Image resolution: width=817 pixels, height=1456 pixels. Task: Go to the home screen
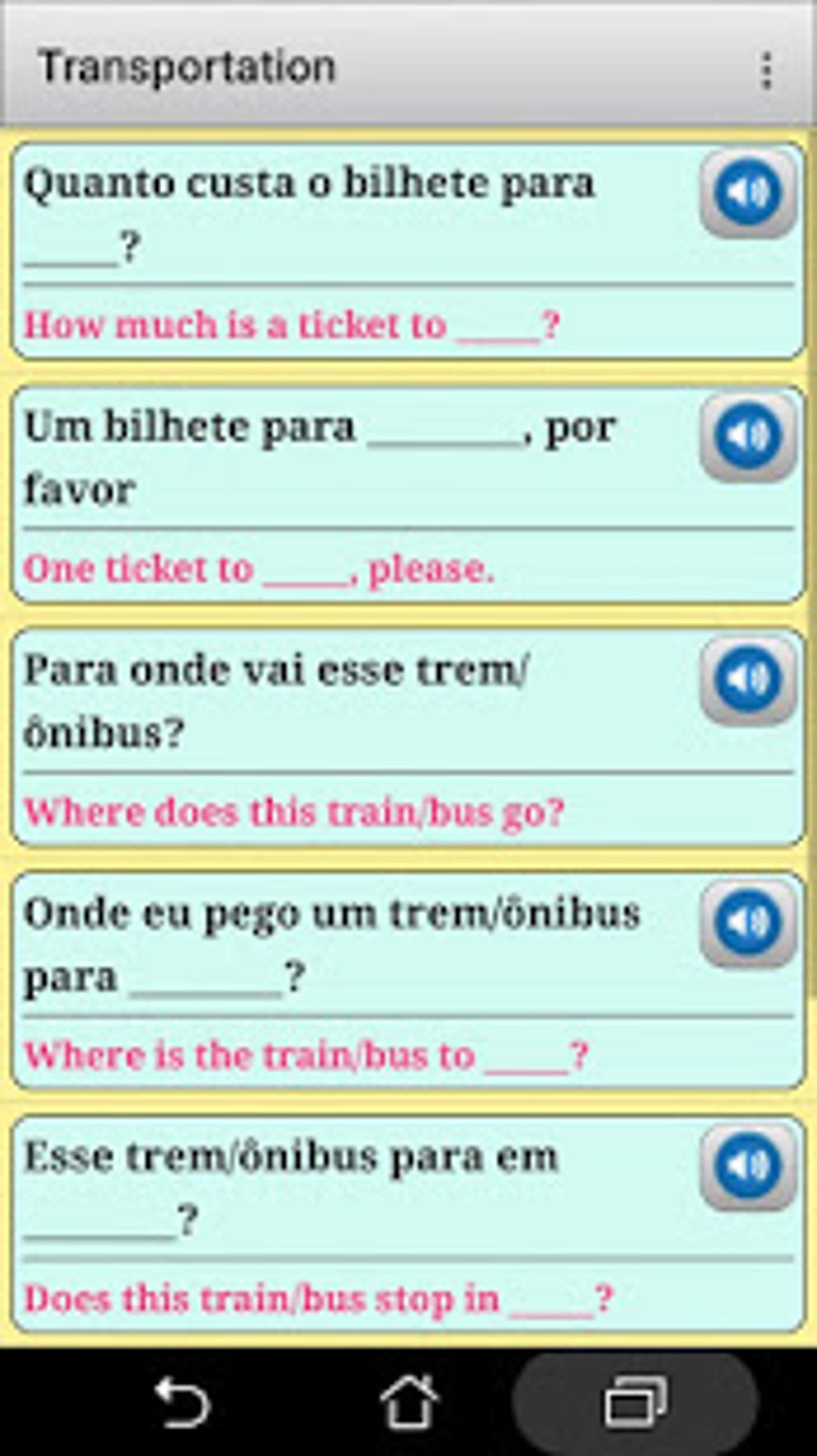[x=408, y=1402]
